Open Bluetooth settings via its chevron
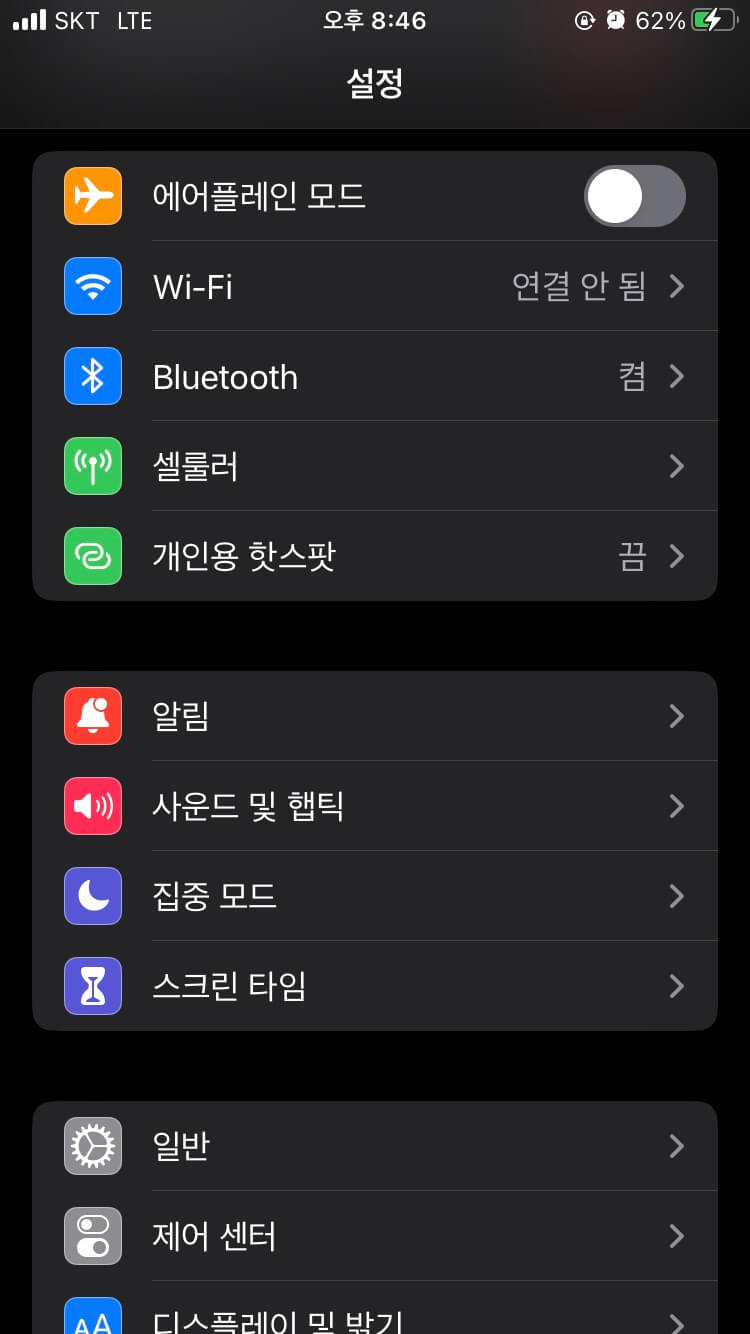This screenshot has height=1334, width=750. click(676, 376)
